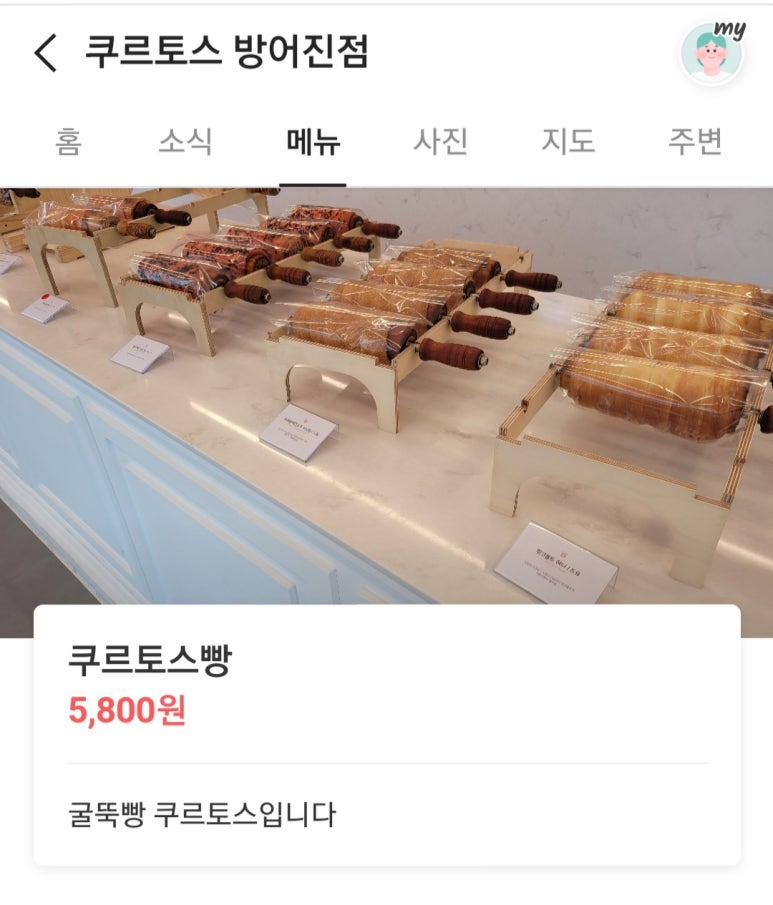Screen dimensions: 773x905
Task: Open the 쿠르토스빵 menu item card
Action: click(387, 734)
